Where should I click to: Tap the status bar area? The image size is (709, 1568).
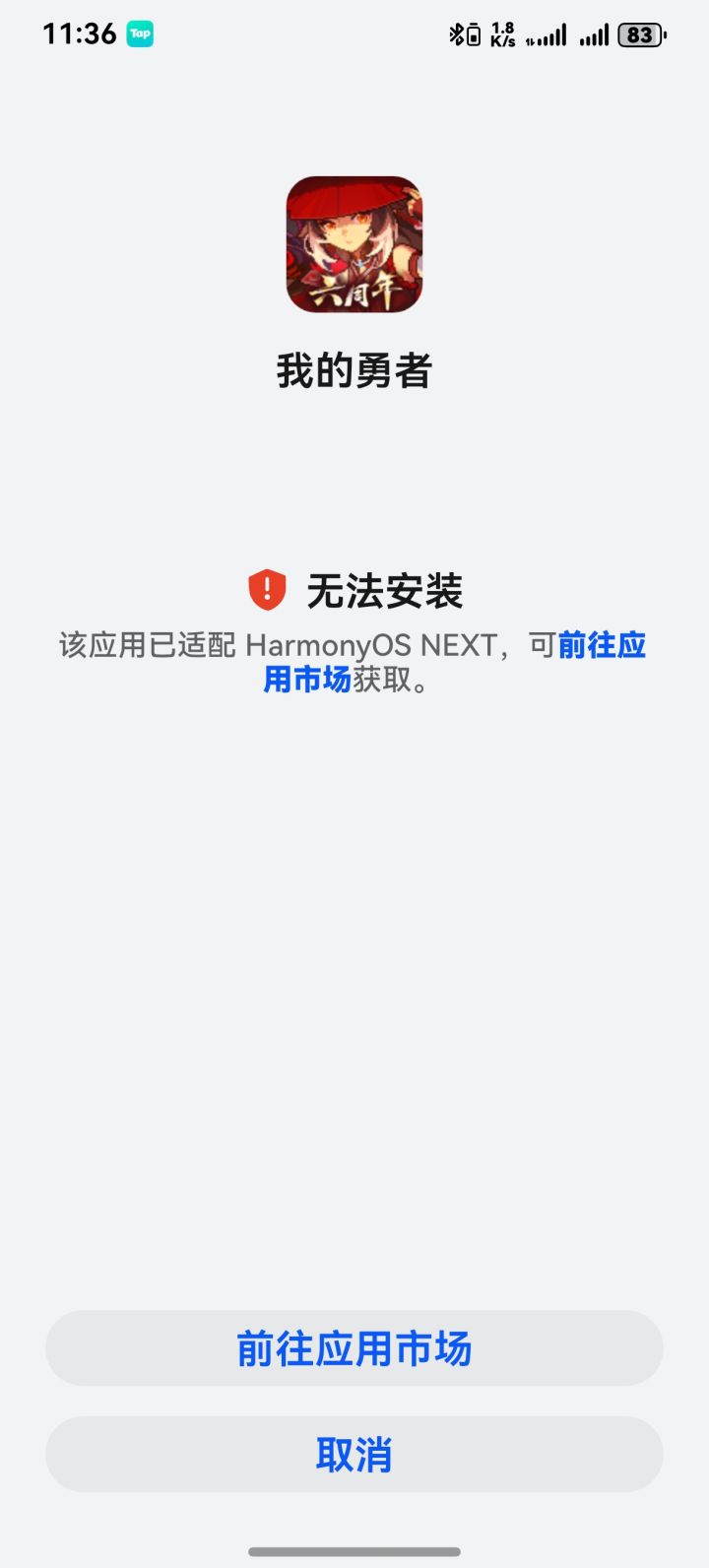tap(354, 33)
